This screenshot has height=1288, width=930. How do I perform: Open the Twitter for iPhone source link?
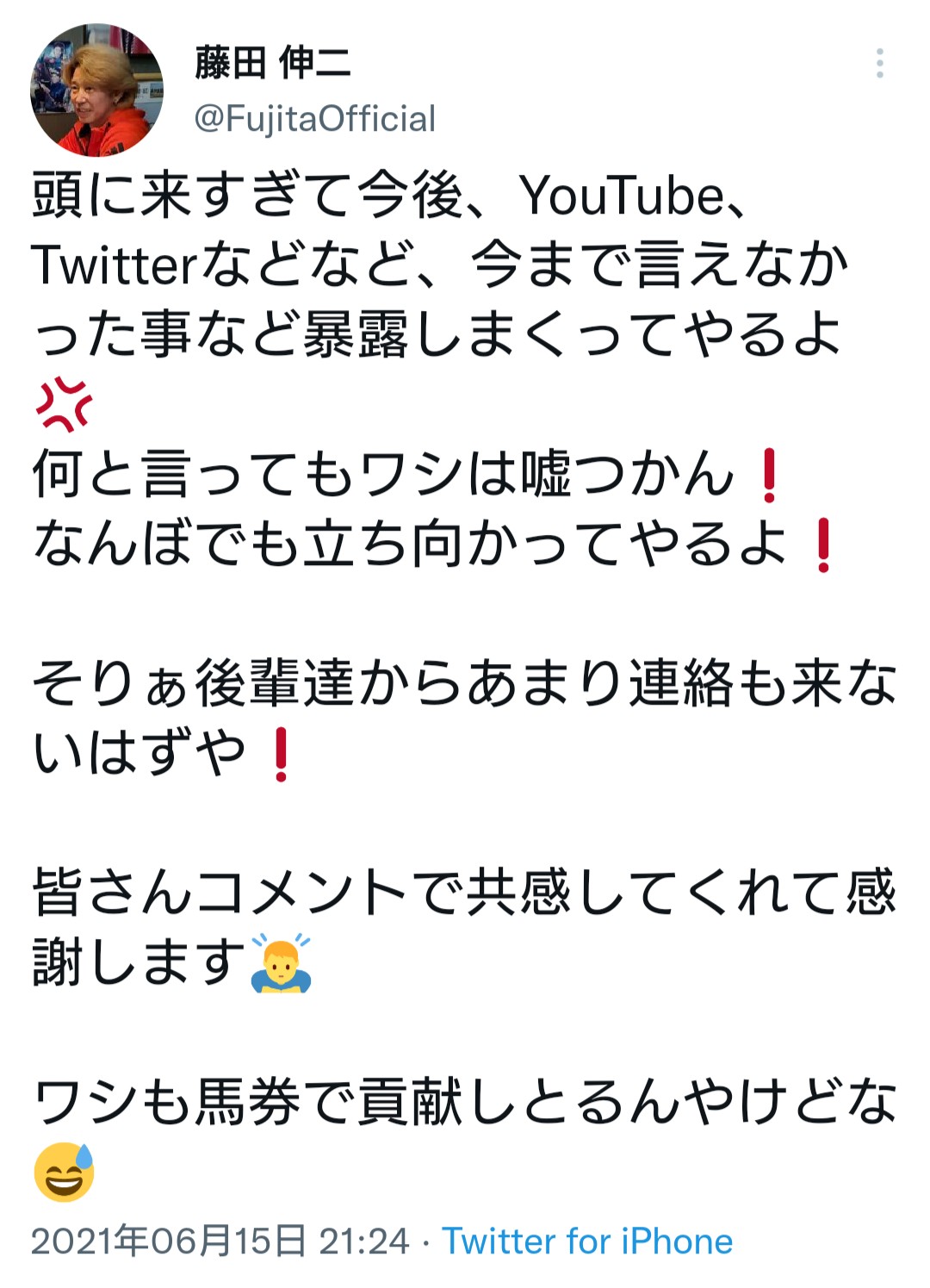point(587,1241)
